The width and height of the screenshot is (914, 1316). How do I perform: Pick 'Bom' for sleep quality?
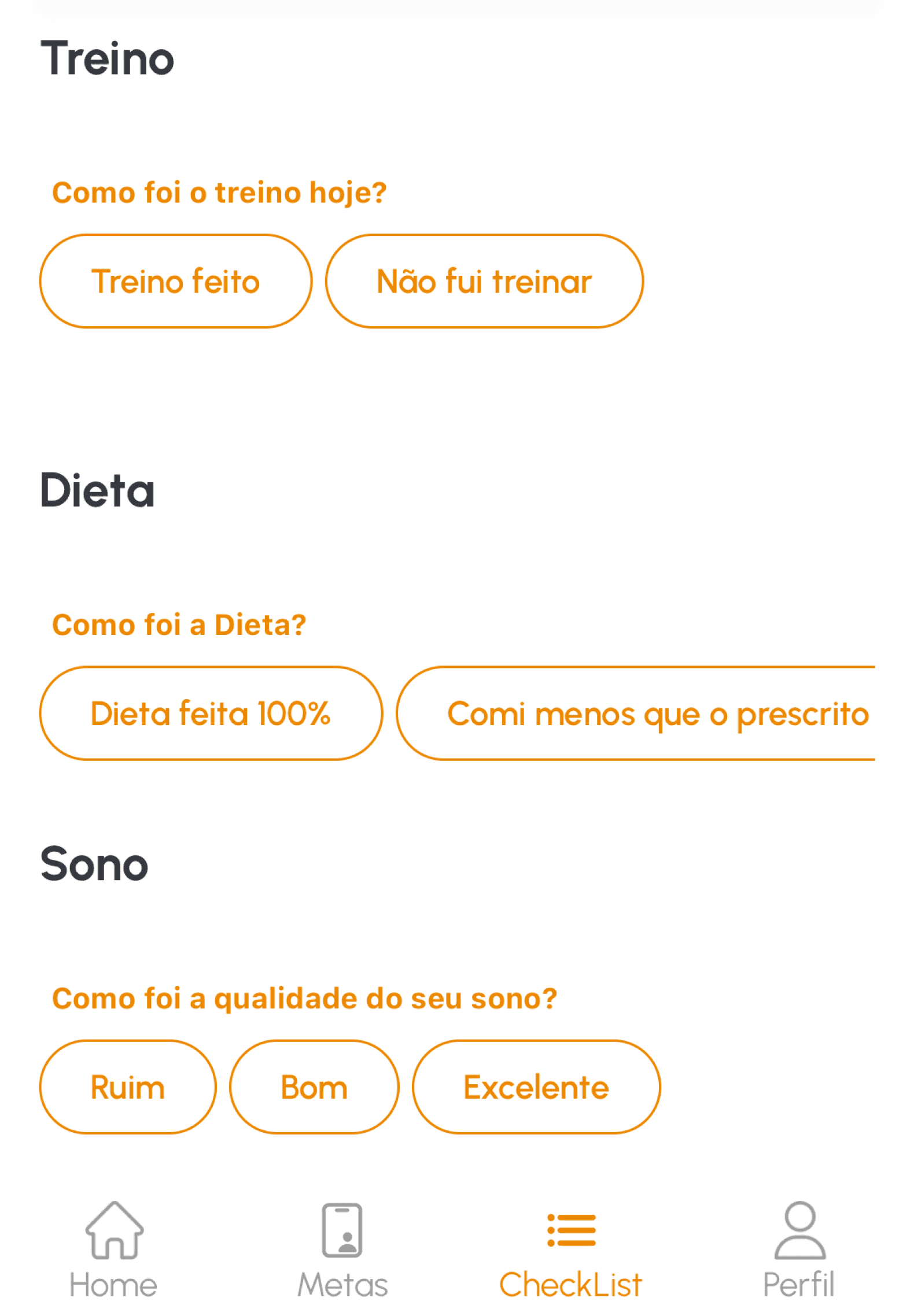click(x=314, y=1086)
